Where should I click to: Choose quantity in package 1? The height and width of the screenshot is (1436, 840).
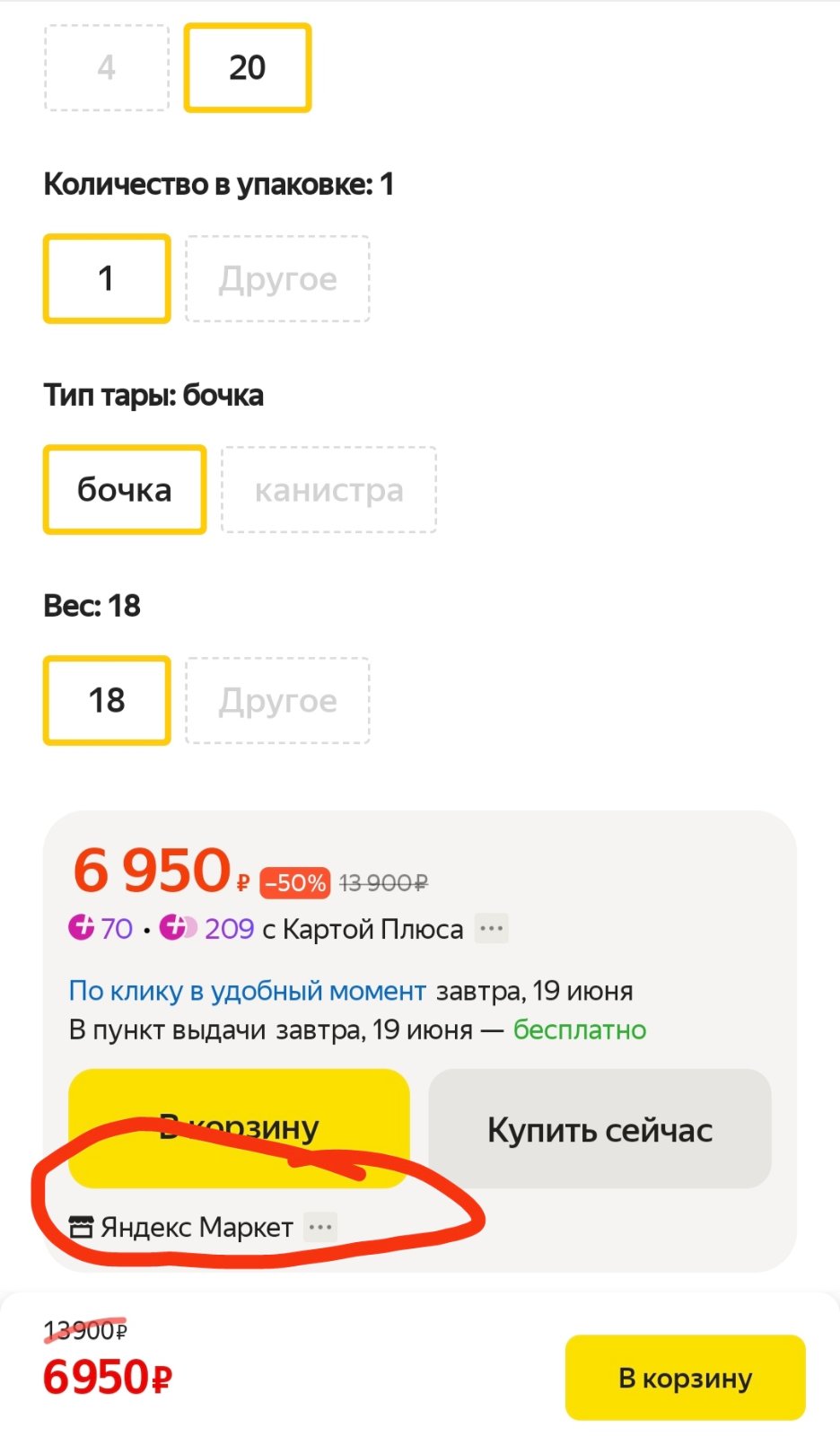[107, 278]
